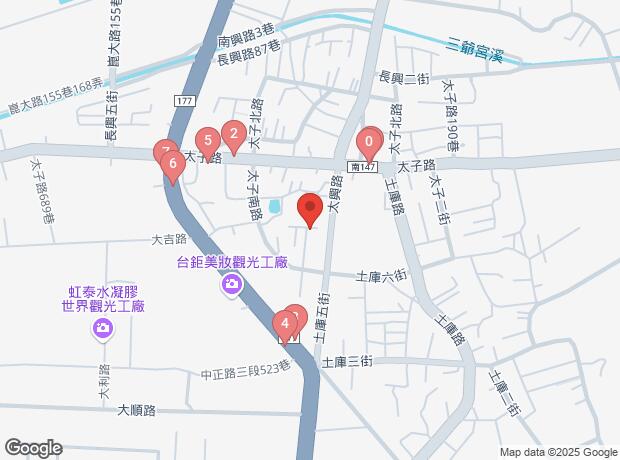Open map marker numbered 5
The height and width of the screenshot is (460, 620).
207,142
